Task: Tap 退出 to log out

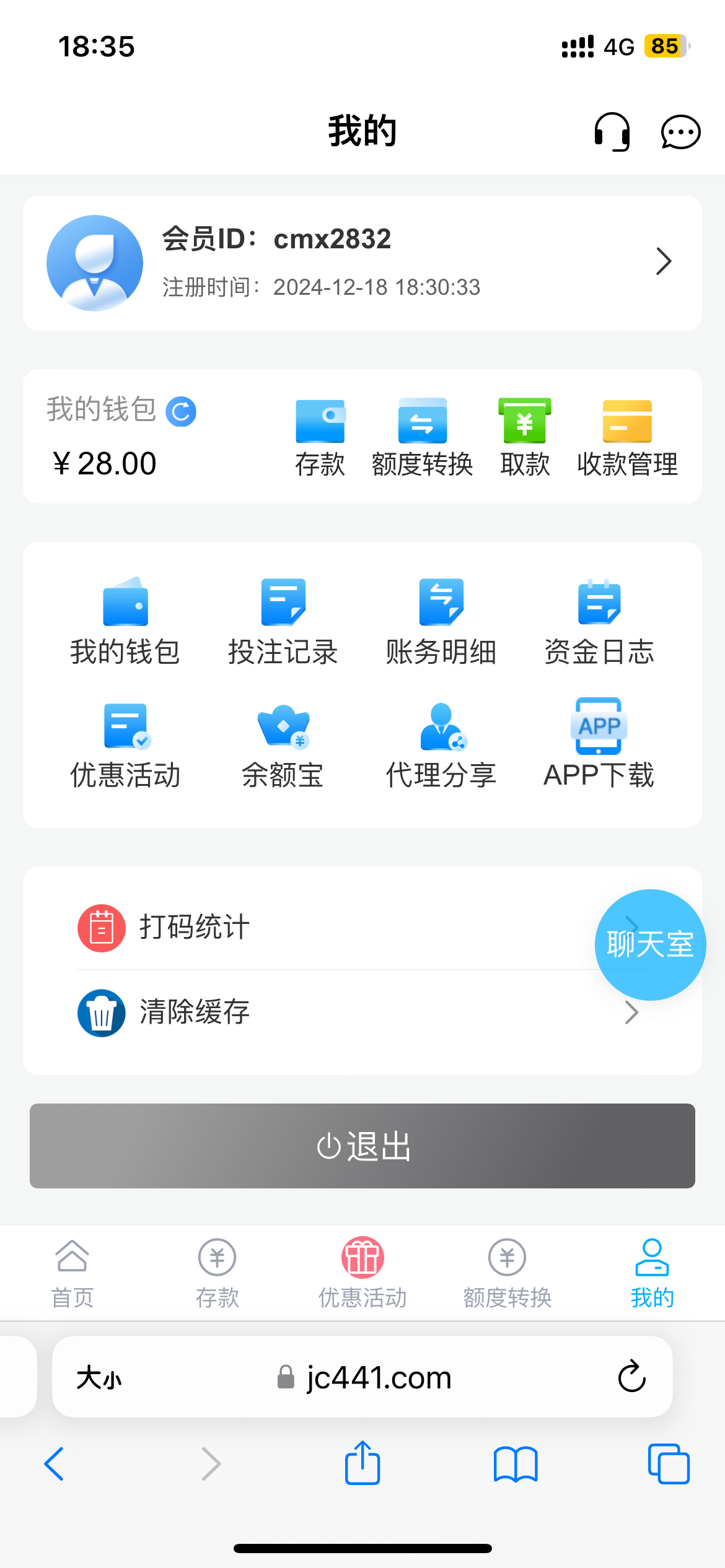Action: point(362,1146)
